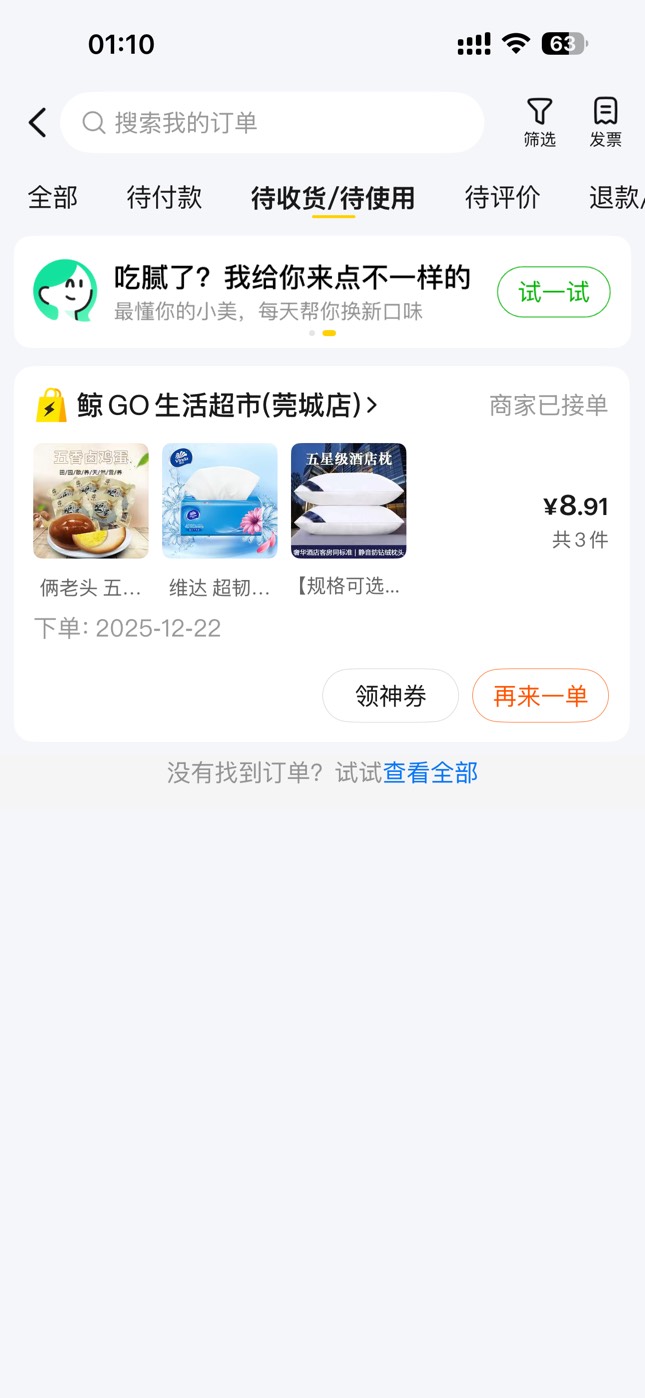Image resolution: width=645 pixels, height=1398 pixels.
Task: Open the 退款 tab
Action: [x=614, y=198]
